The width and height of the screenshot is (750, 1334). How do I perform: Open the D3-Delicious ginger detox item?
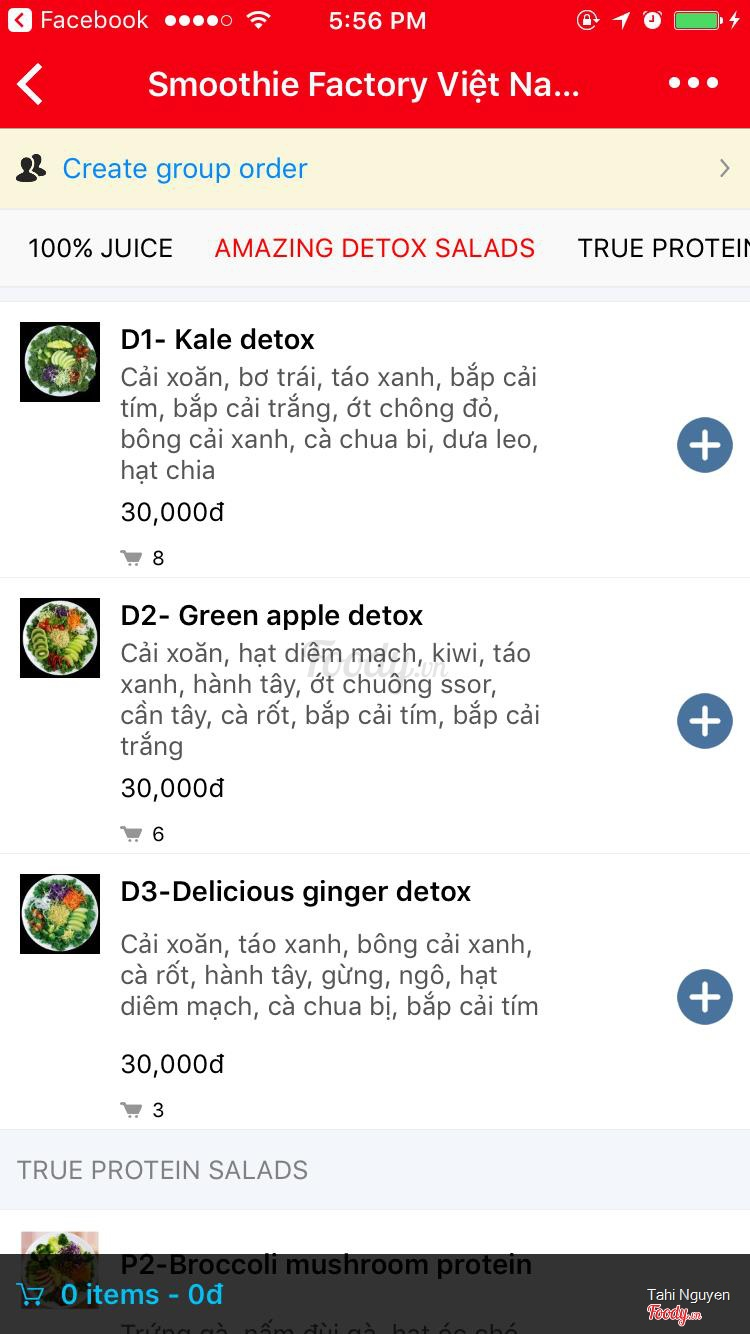click(296, 892)
